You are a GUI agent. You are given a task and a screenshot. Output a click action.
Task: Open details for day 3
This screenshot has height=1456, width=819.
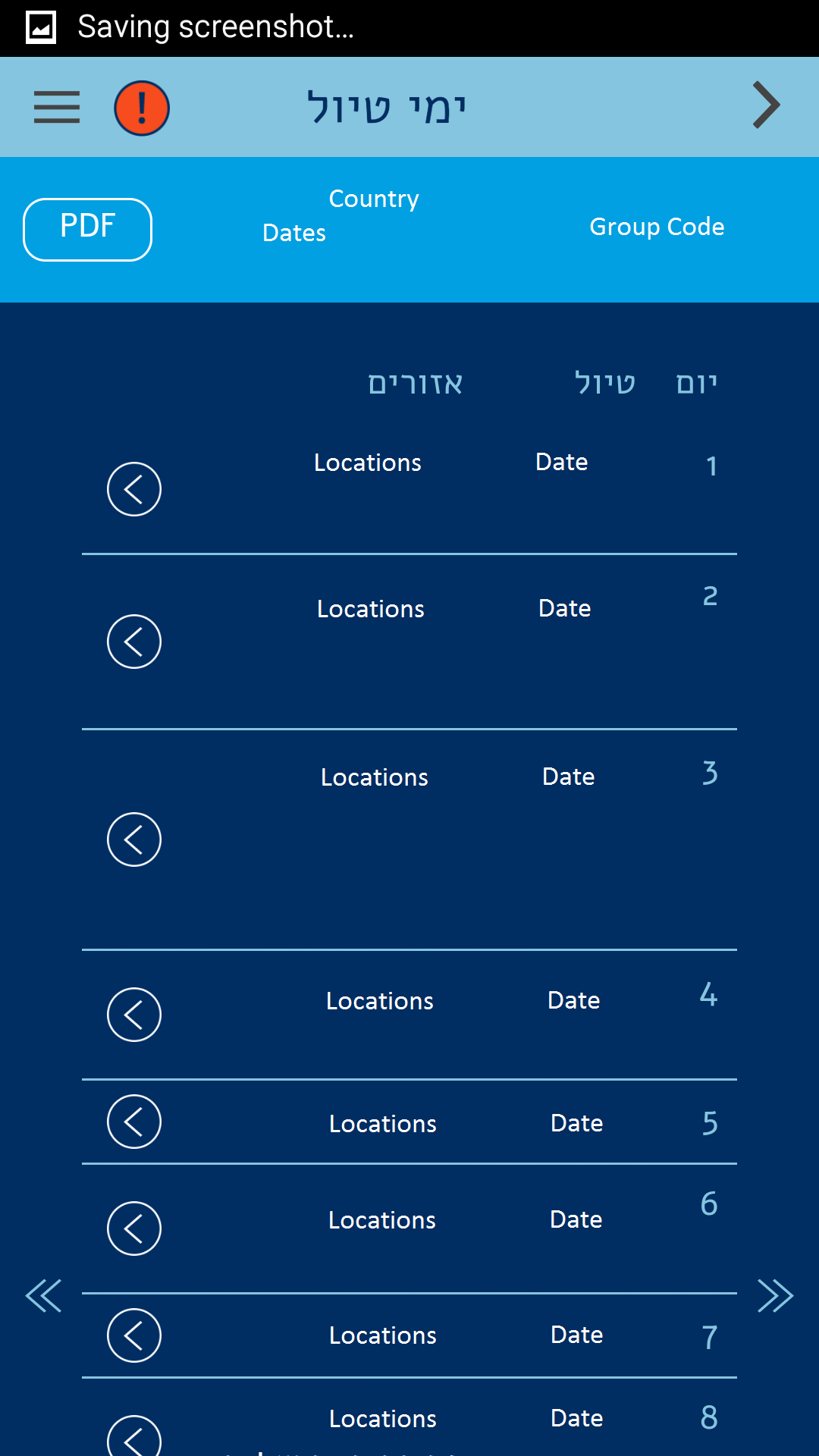click(134, 839)
